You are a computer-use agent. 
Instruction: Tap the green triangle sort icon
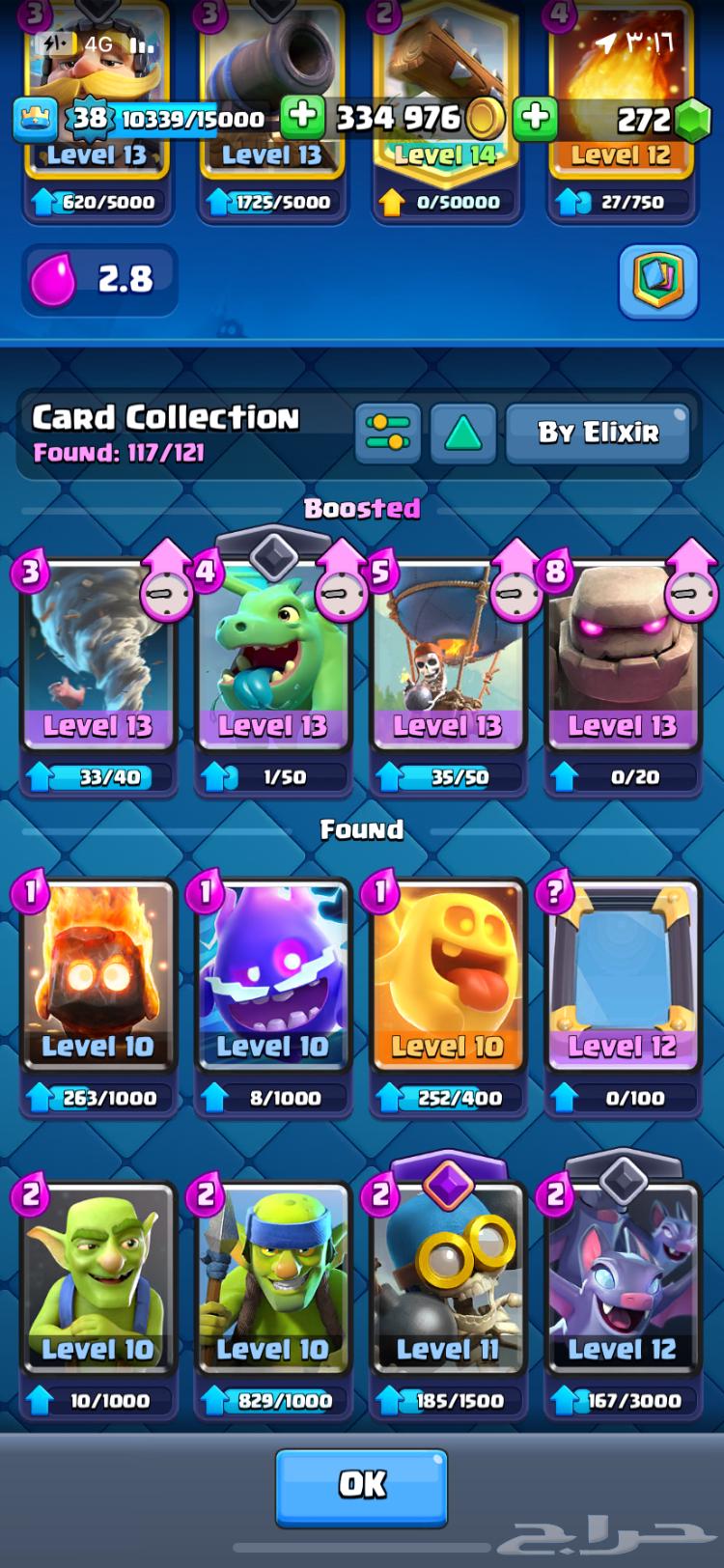[462, 433]
